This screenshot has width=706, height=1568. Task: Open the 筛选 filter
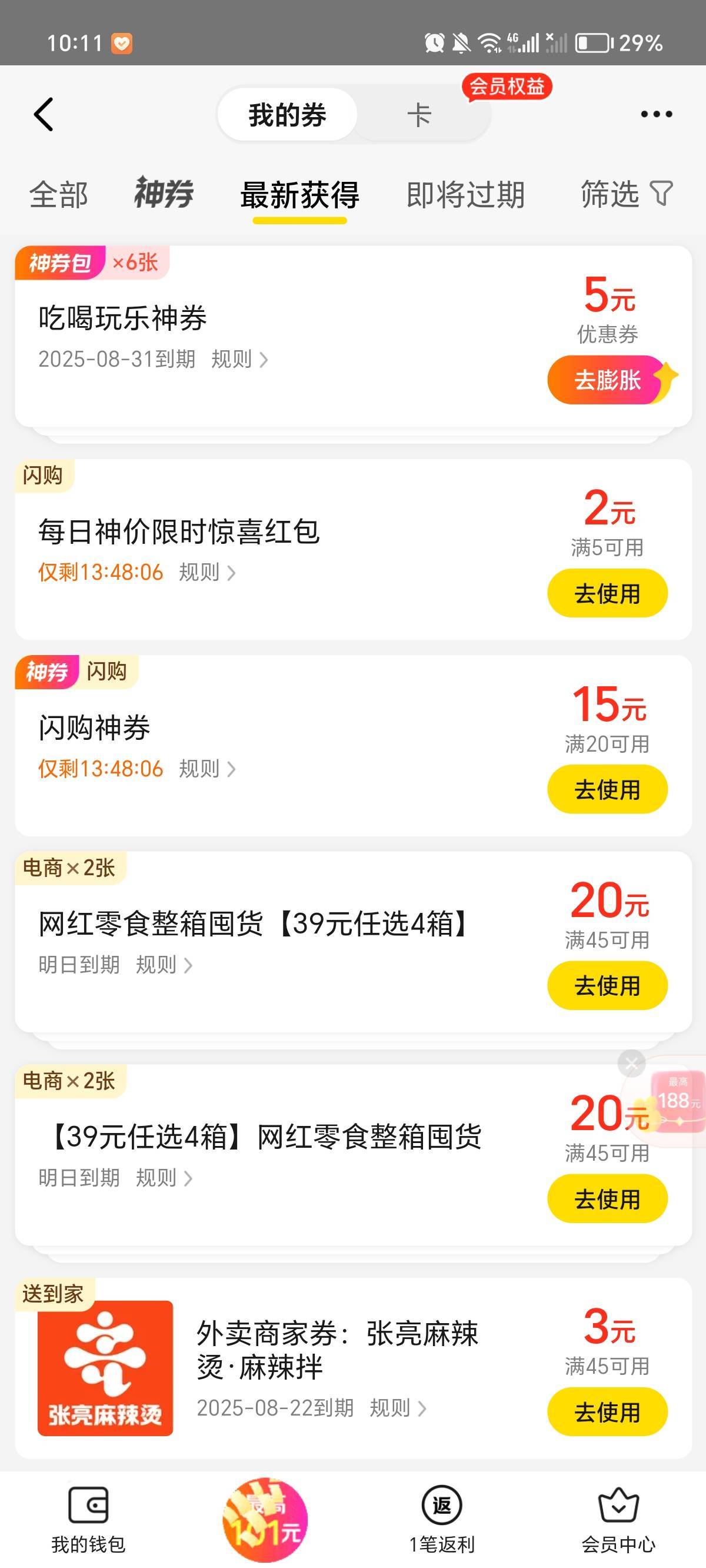[x=627, y=194]
